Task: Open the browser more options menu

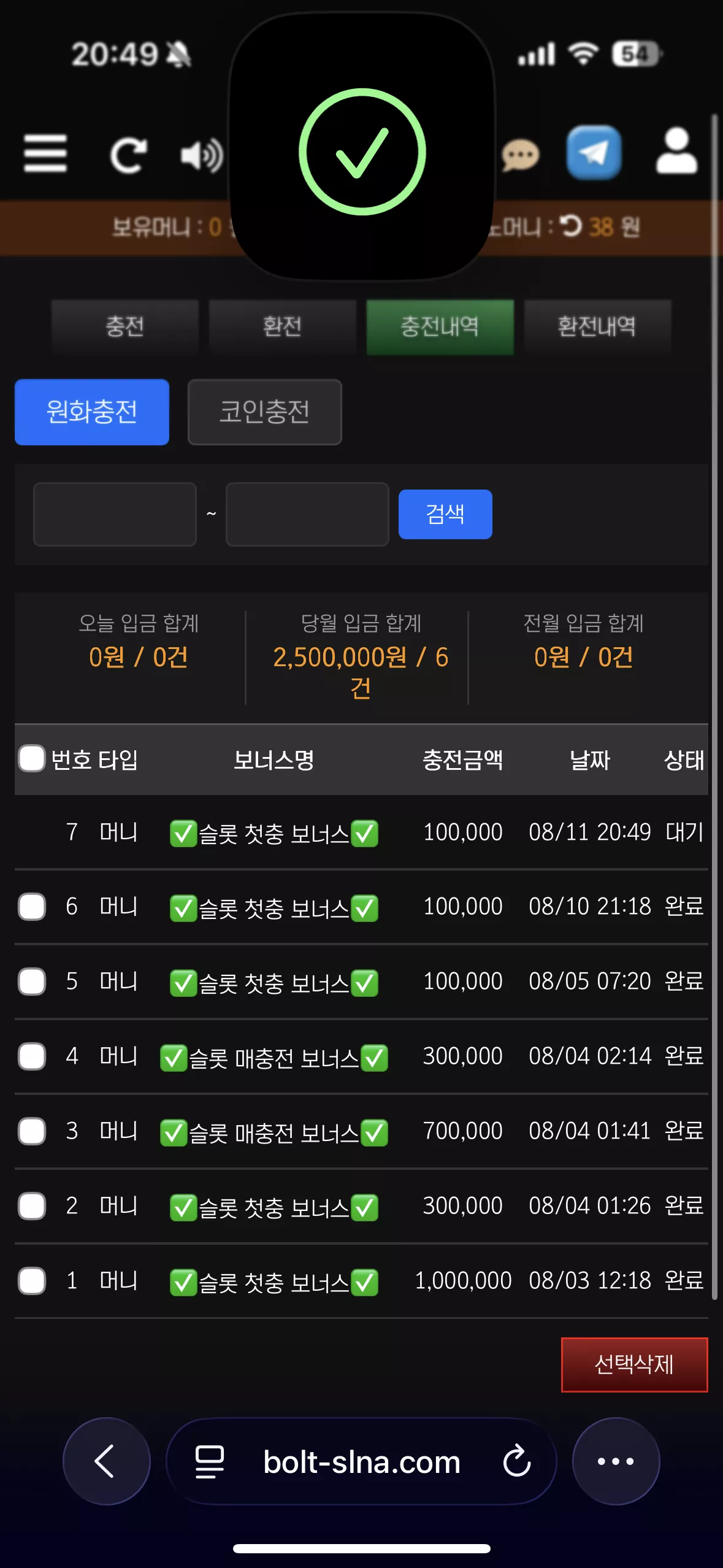Action: pyautogui.click(x=616, y=1461)
